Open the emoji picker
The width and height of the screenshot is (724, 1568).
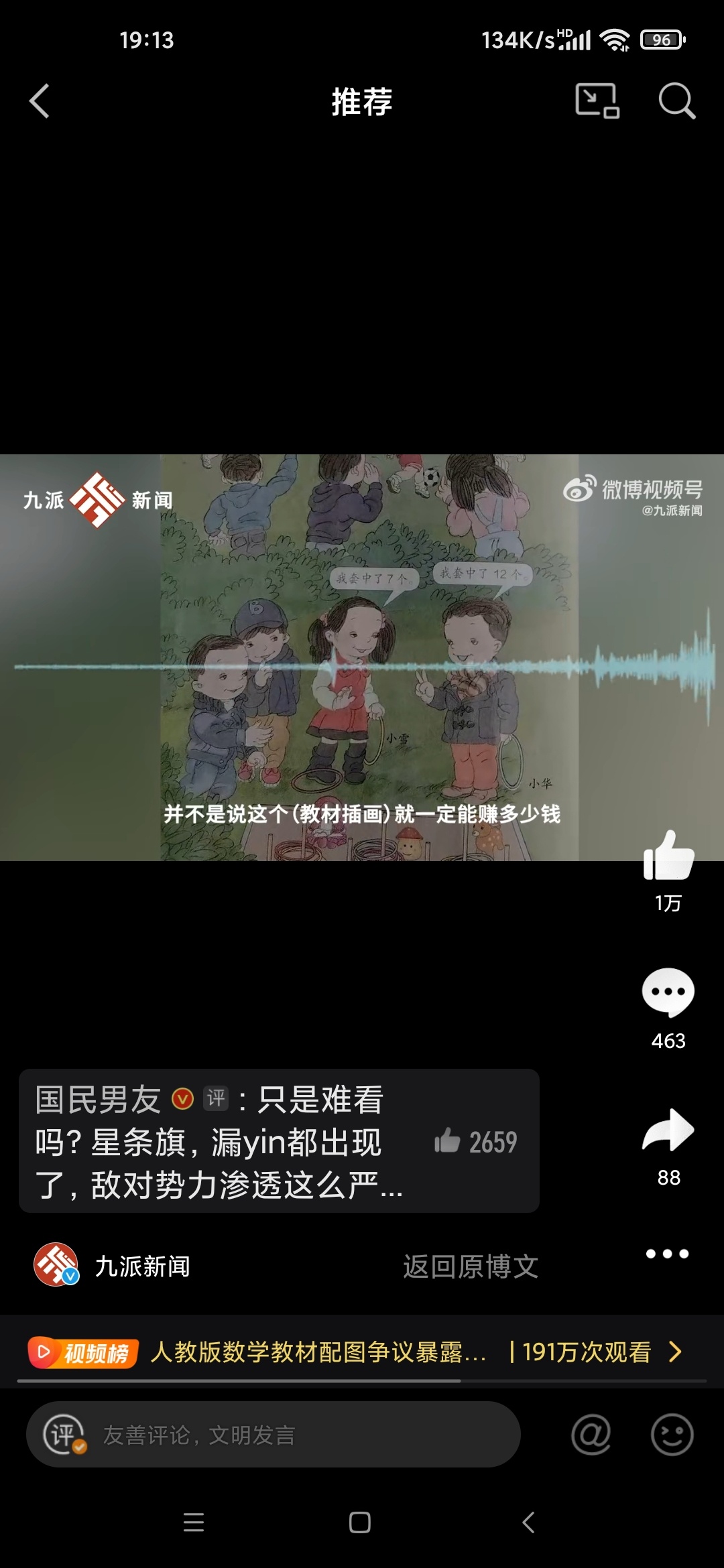(672, 1435)
